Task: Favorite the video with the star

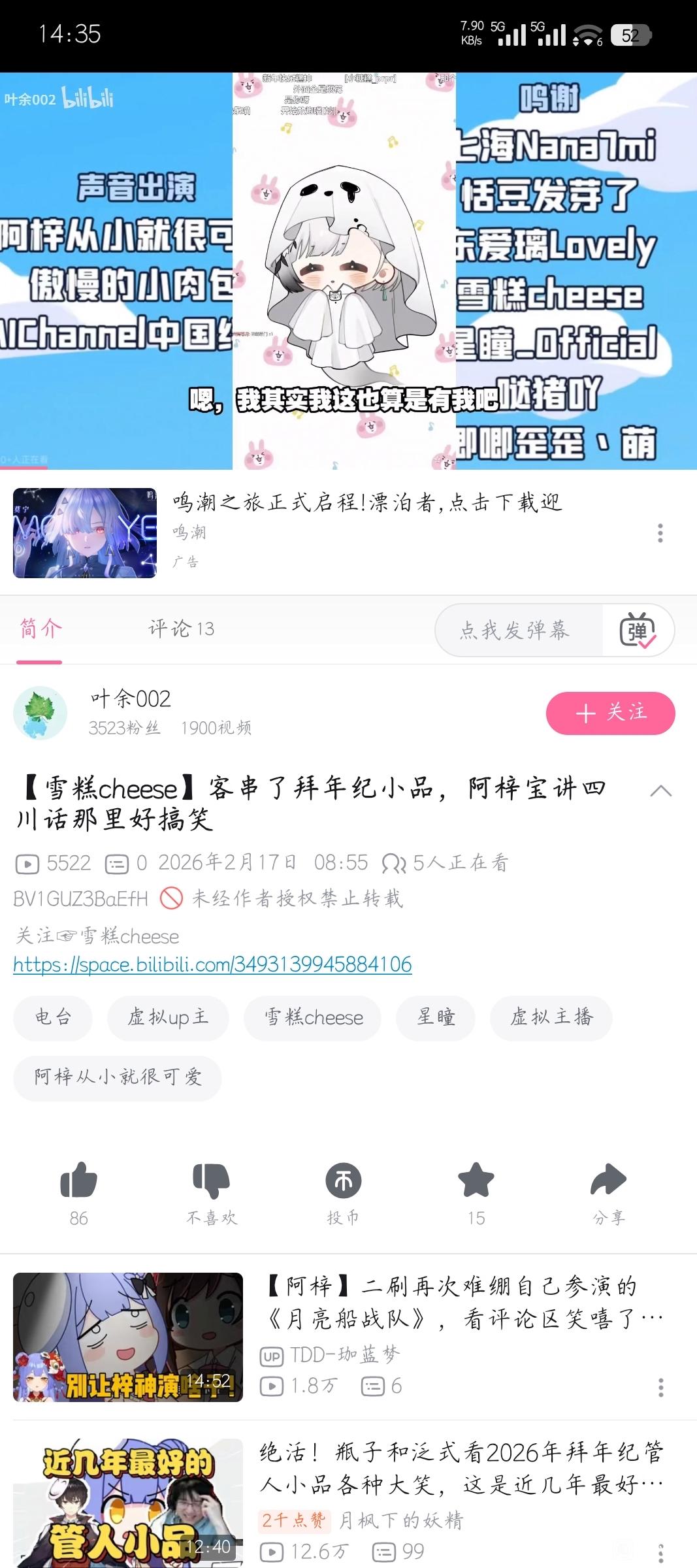Action: (476, 1181)
